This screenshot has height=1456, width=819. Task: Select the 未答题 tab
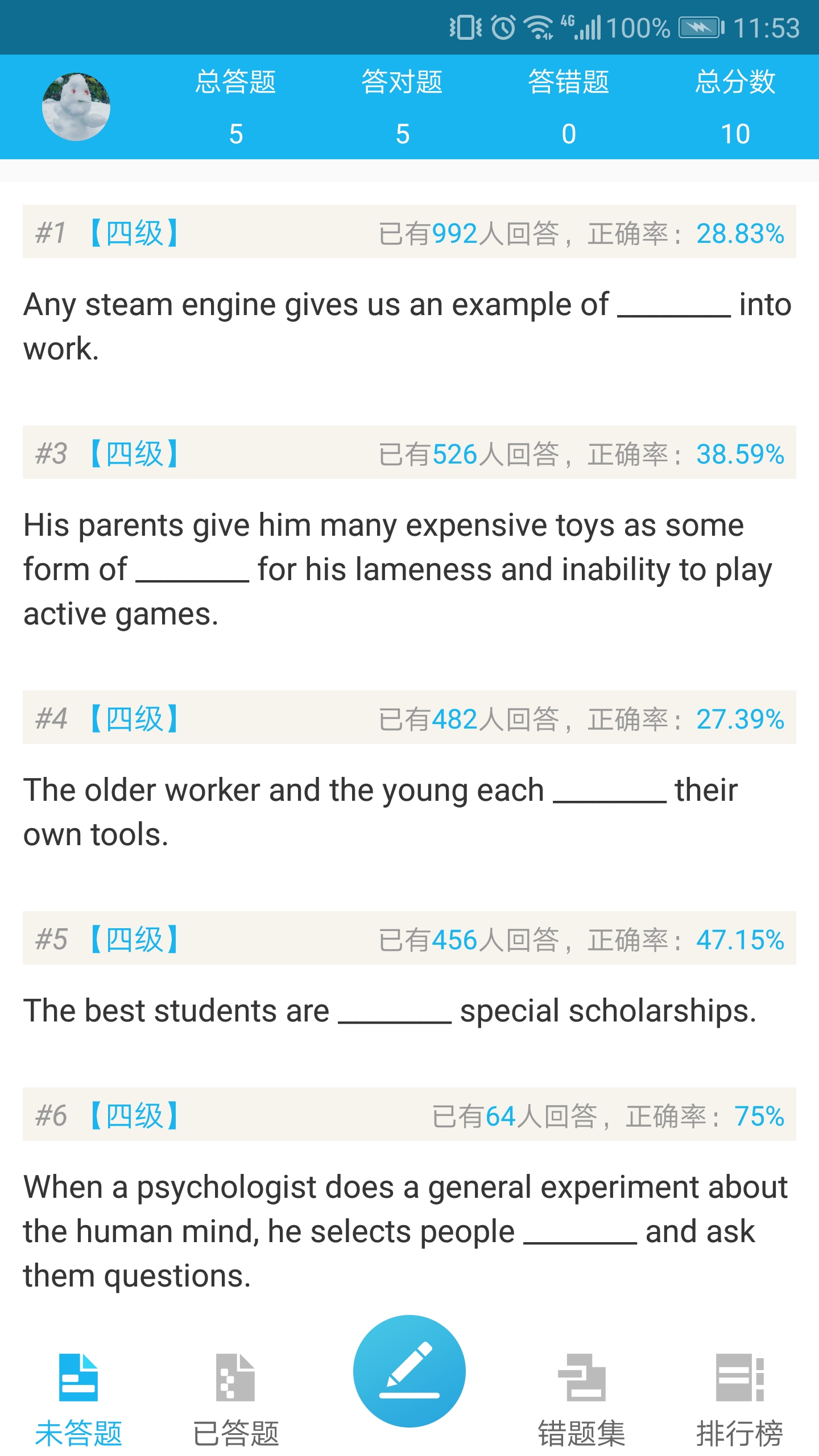click(78, 1400)
